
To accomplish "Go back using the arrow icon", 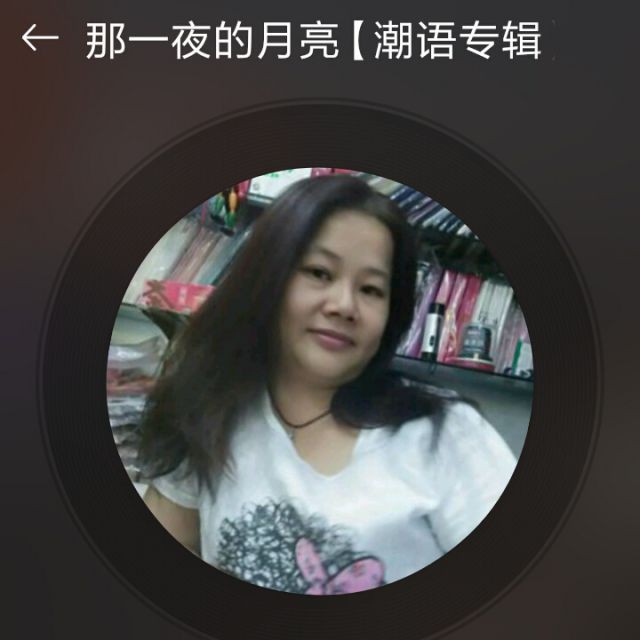I will tap(40, 38).
